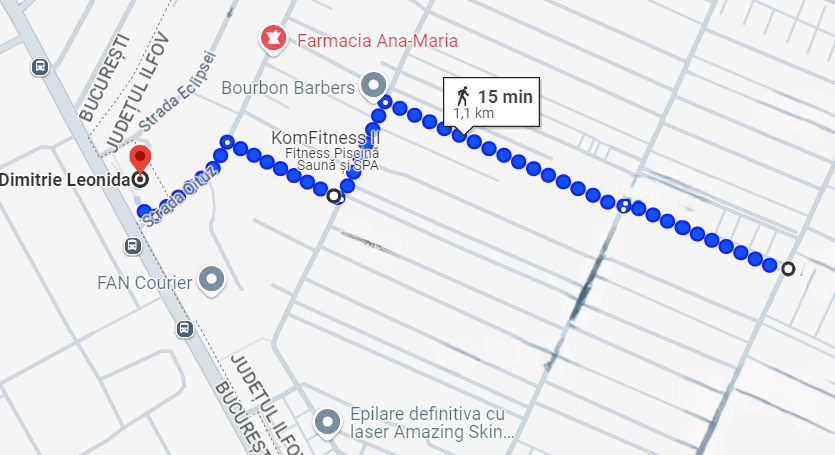
Task: Open the FAN Courier place marker
Action: (x=211, y=281)
